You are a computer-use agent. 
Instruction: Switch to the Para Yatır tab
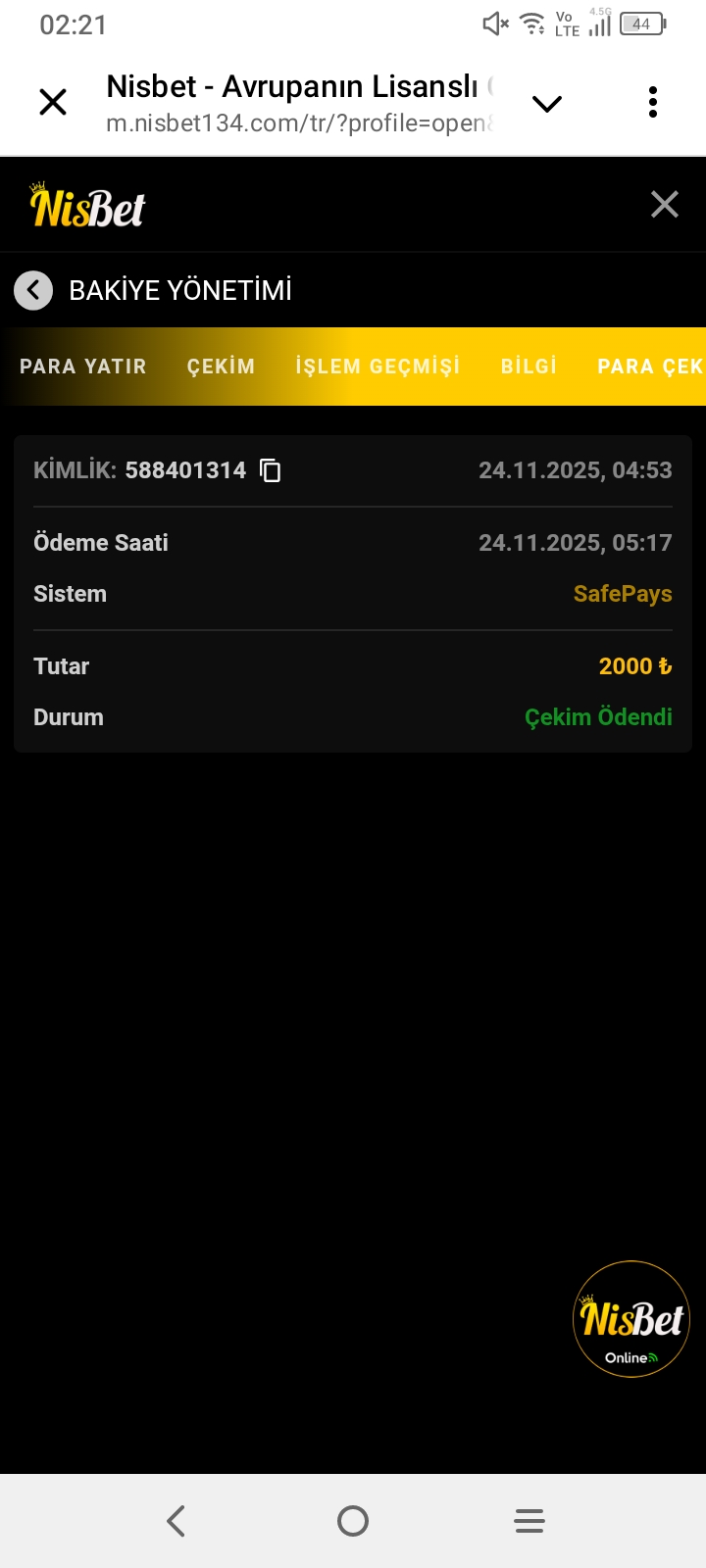pyautogui.click(x=83, y=367)
